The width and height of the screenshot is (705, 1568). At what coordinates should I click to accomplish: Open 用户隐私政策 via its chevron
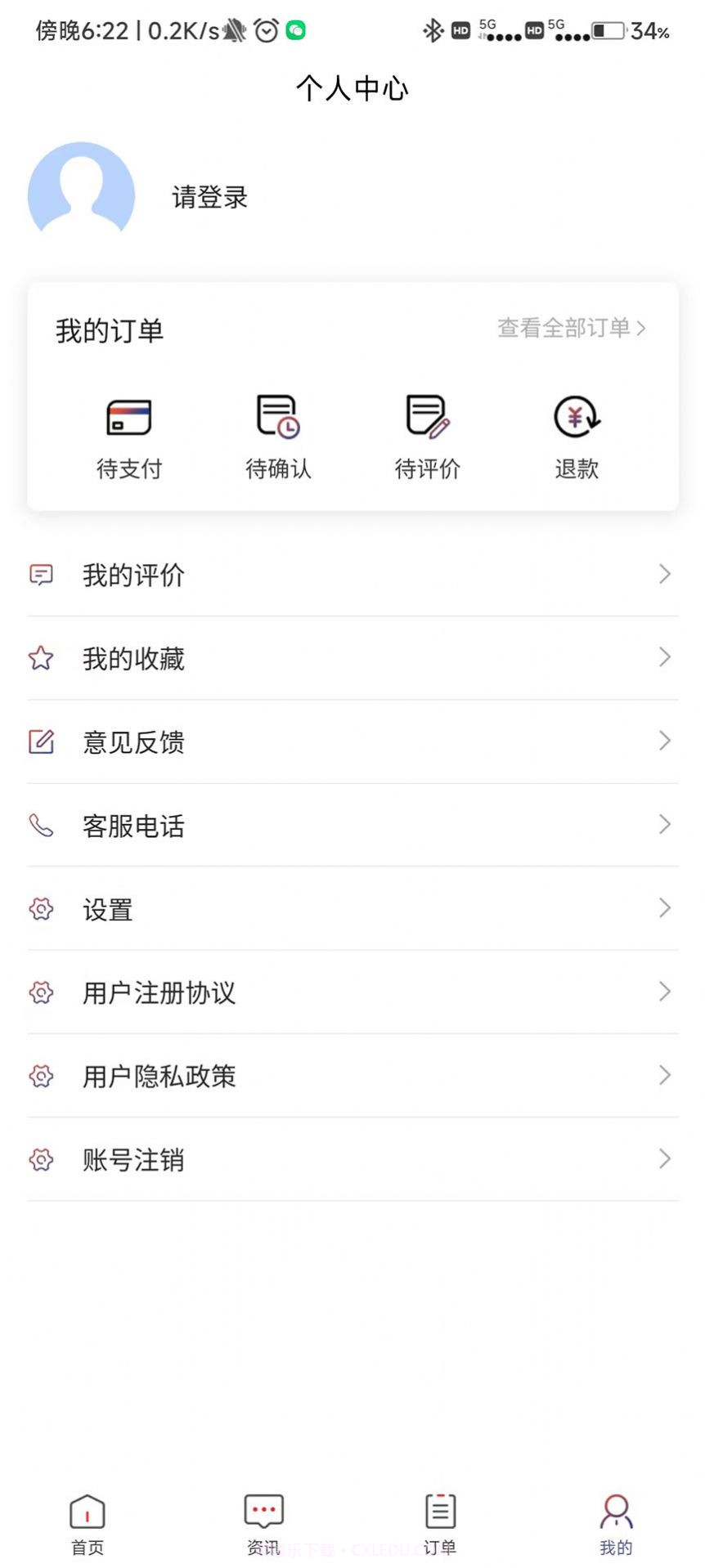[x=664, y=1075]
